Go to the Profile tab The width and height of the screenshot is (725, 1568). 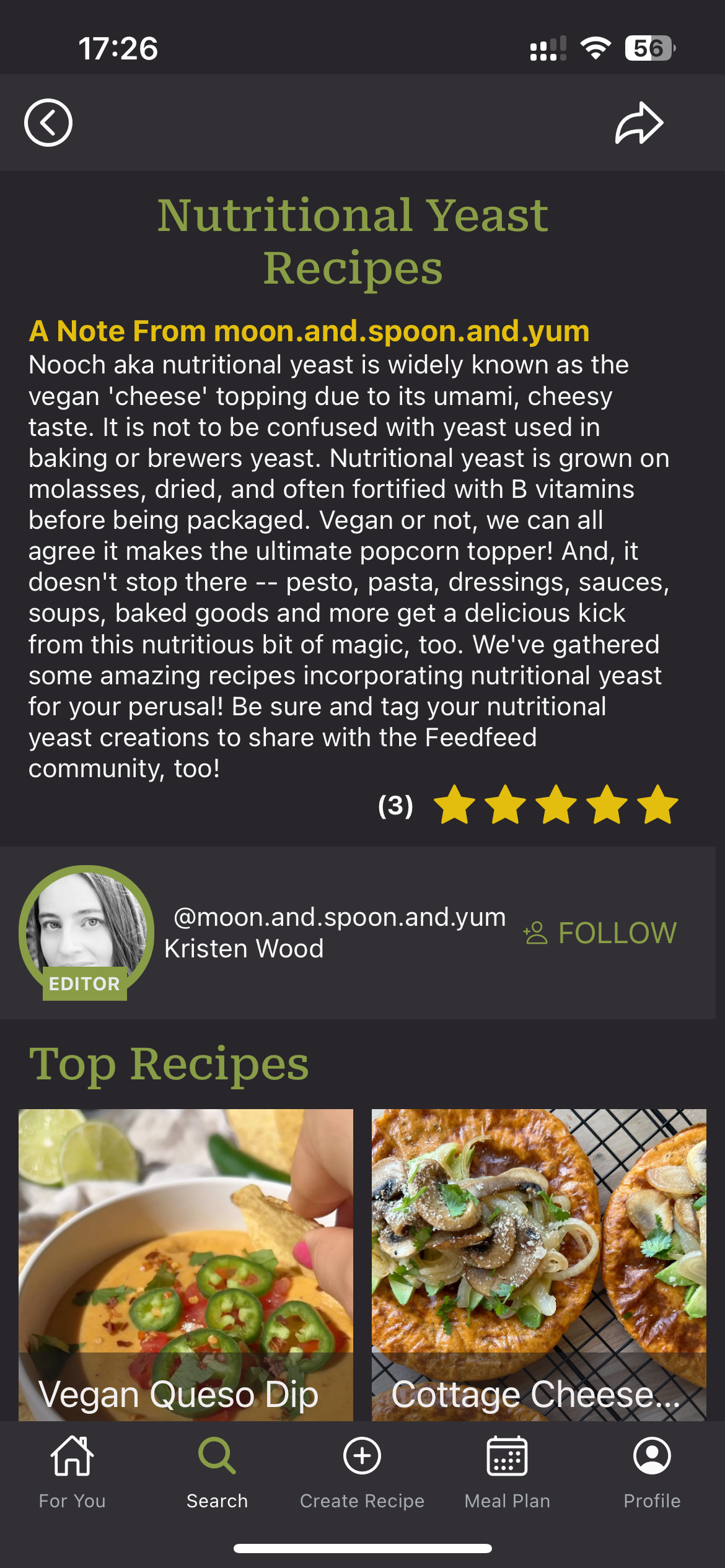click(x=652, y=1472)
